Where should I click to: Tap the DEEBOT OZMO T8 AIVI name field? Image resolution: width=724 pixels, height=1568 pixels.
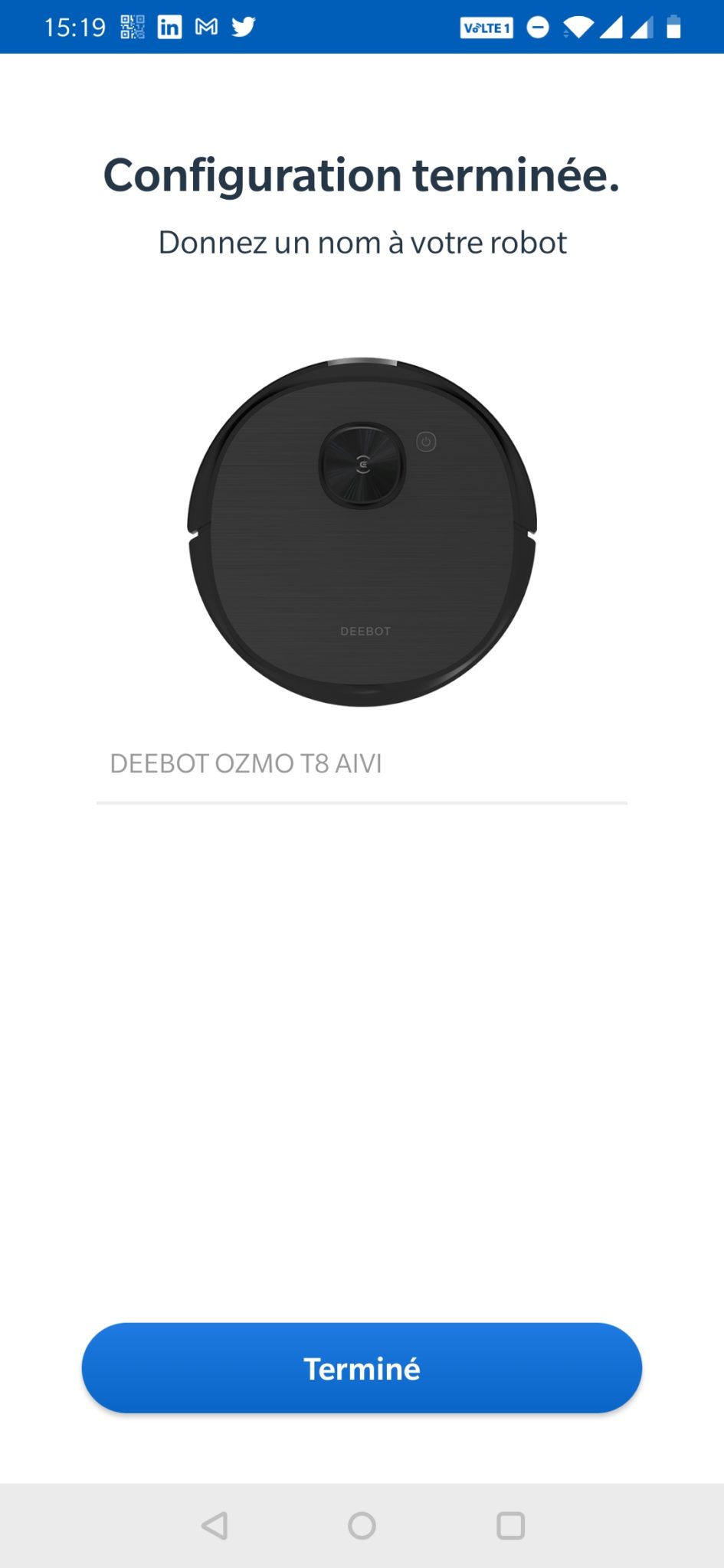click(x=362, y=764)
